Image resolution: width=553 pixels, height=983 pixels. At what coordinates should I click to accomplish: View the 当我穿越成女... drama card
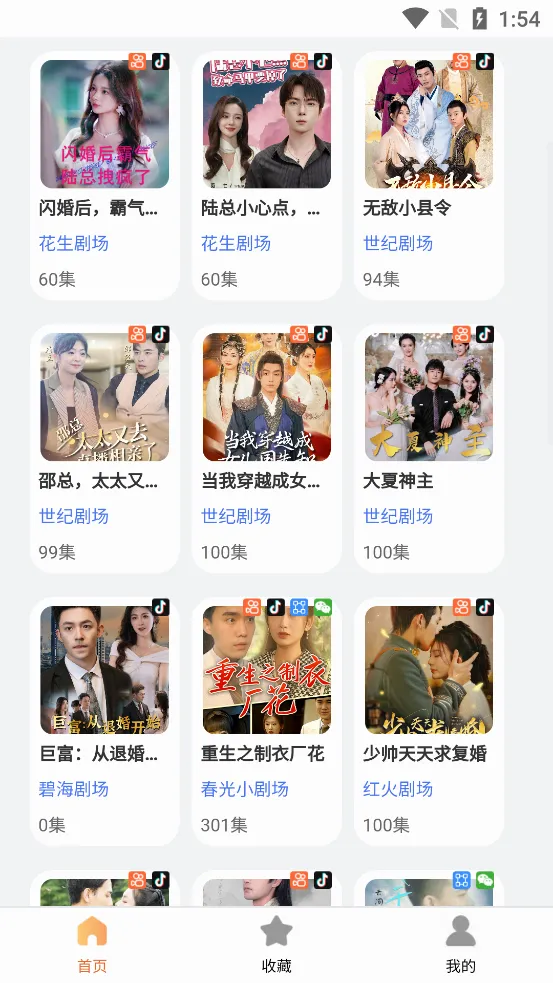[x=266, y=448]
